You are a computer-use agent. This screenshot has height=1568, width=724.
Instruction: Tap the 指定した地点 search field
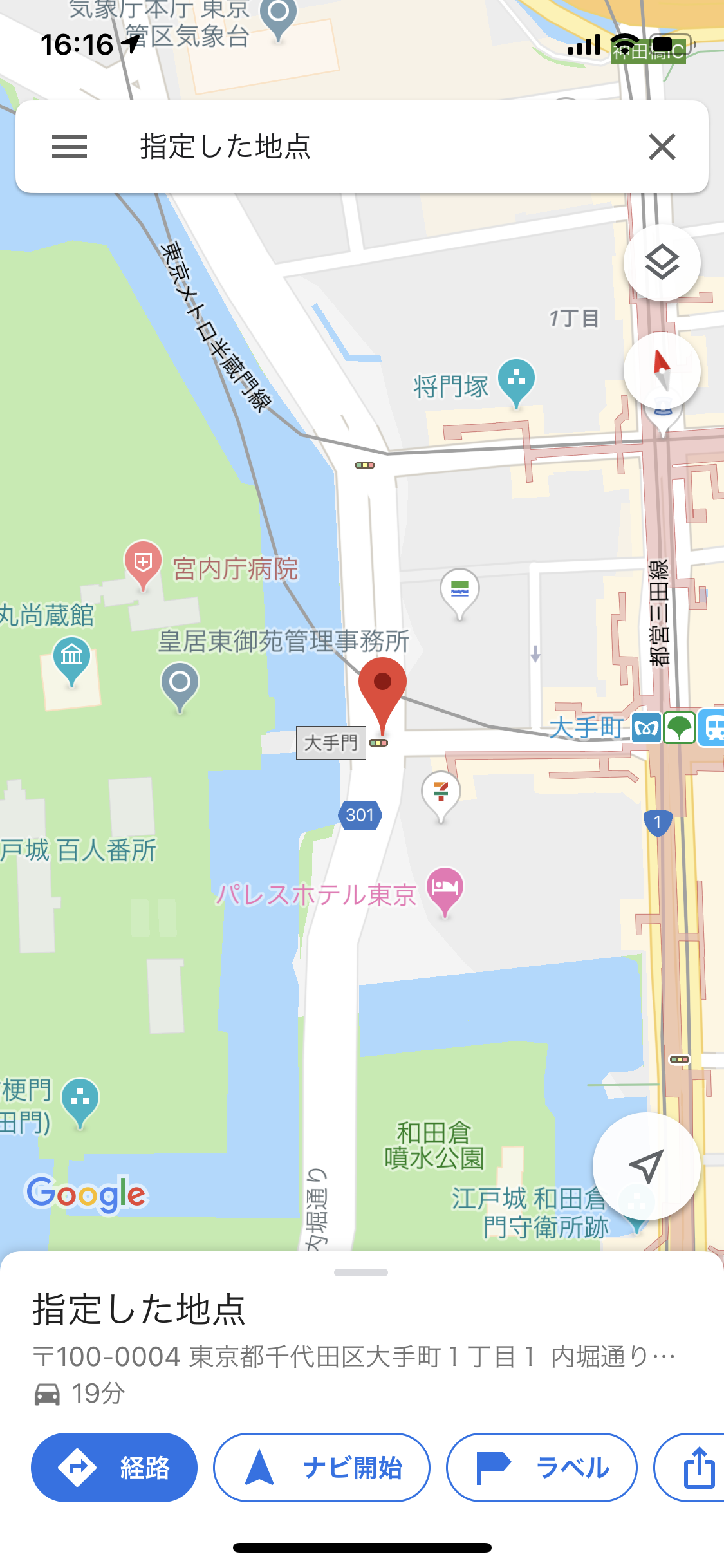[362, 147]
